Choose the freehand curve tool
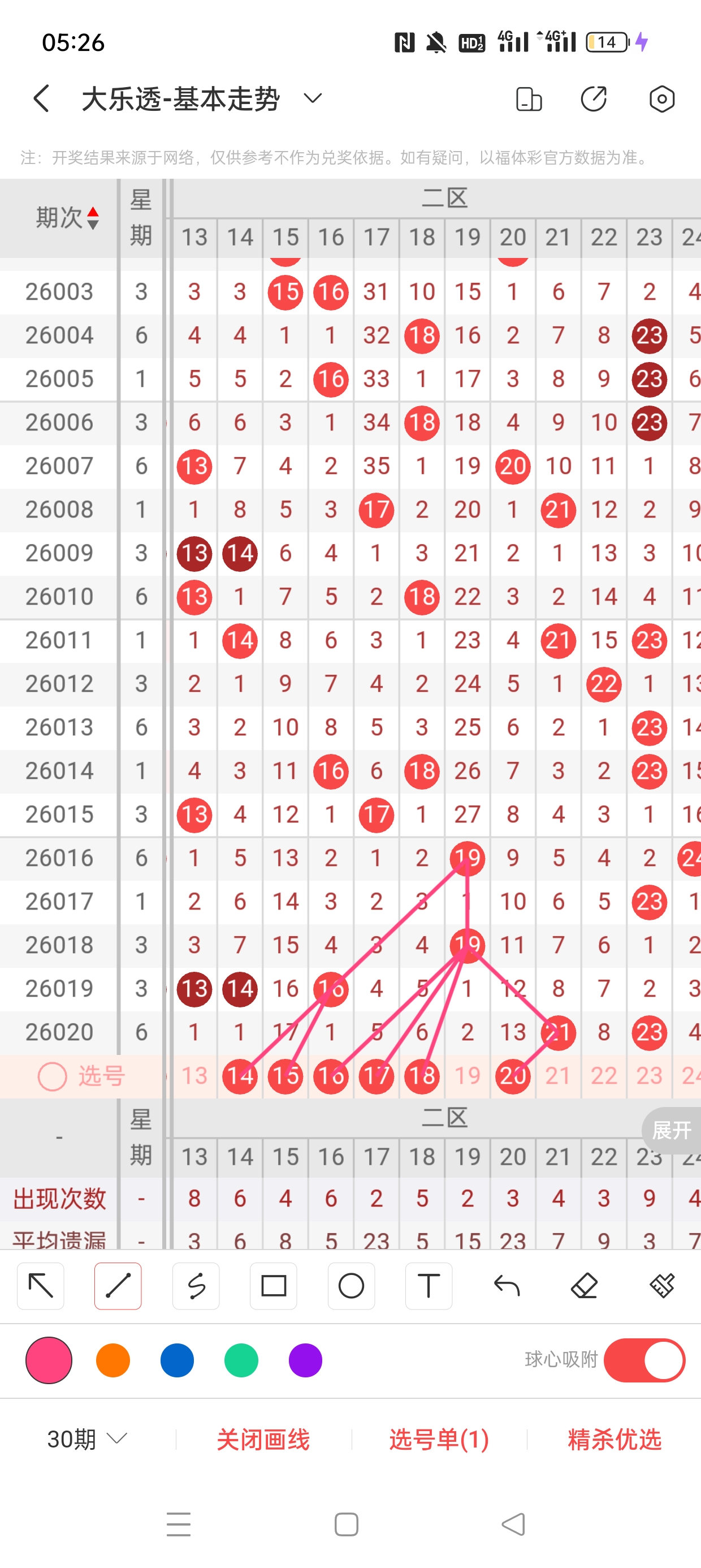Image resolution: width=701 pixels, height=1568 pixels. [196, 1286]
